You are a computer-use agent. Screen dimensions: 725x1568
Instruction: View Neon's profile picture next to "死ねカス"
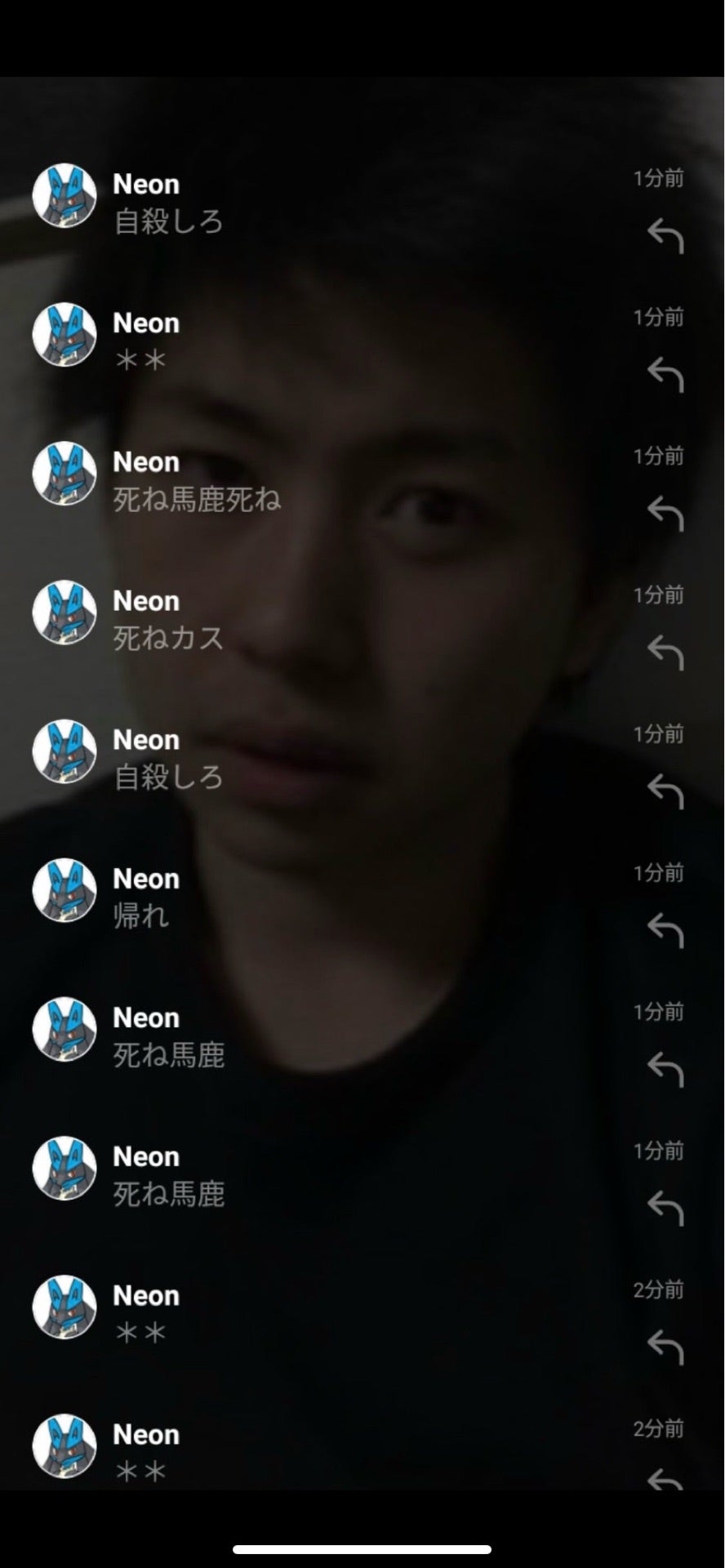point(64,612)
